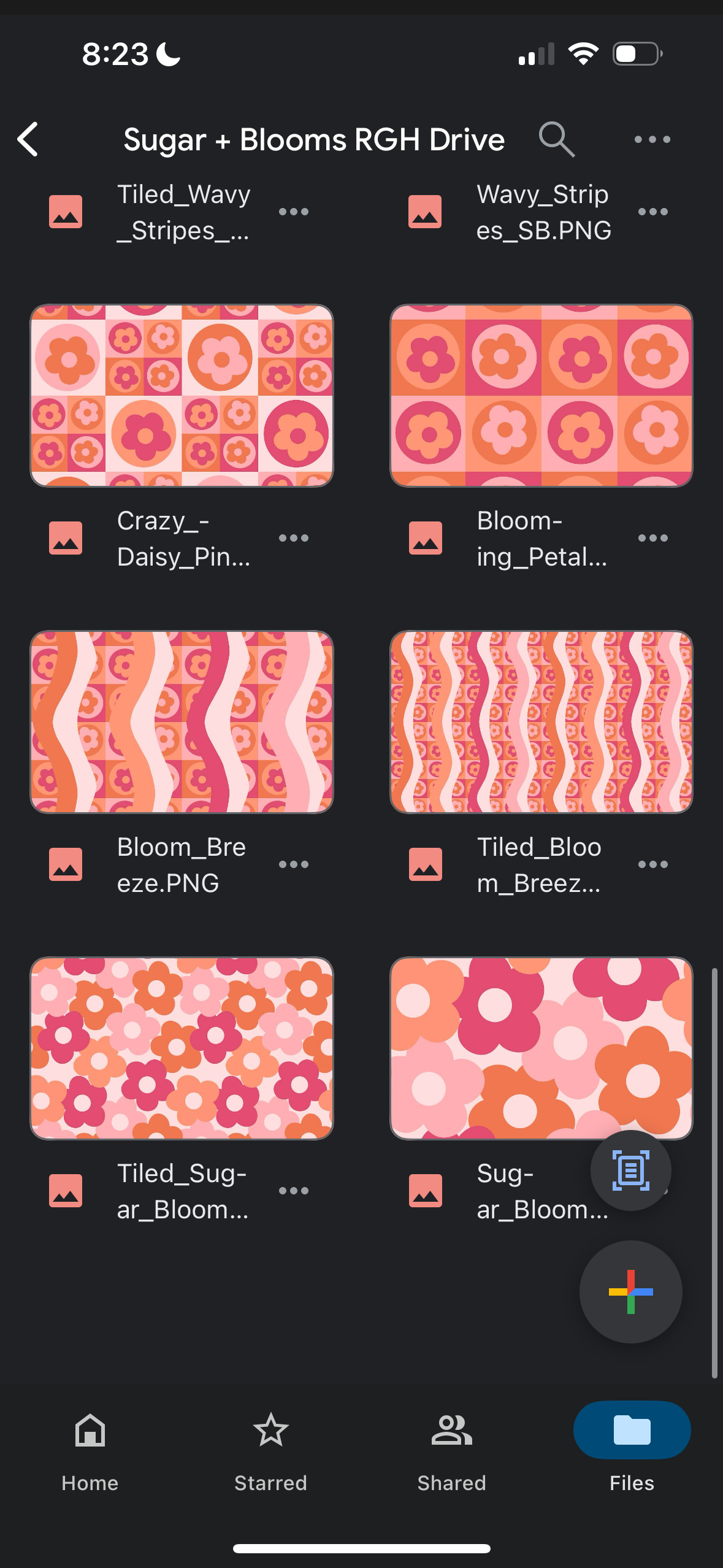
Task: Open the Crazy_-Daisy_Pin image thumbnail
Action: 182,396
